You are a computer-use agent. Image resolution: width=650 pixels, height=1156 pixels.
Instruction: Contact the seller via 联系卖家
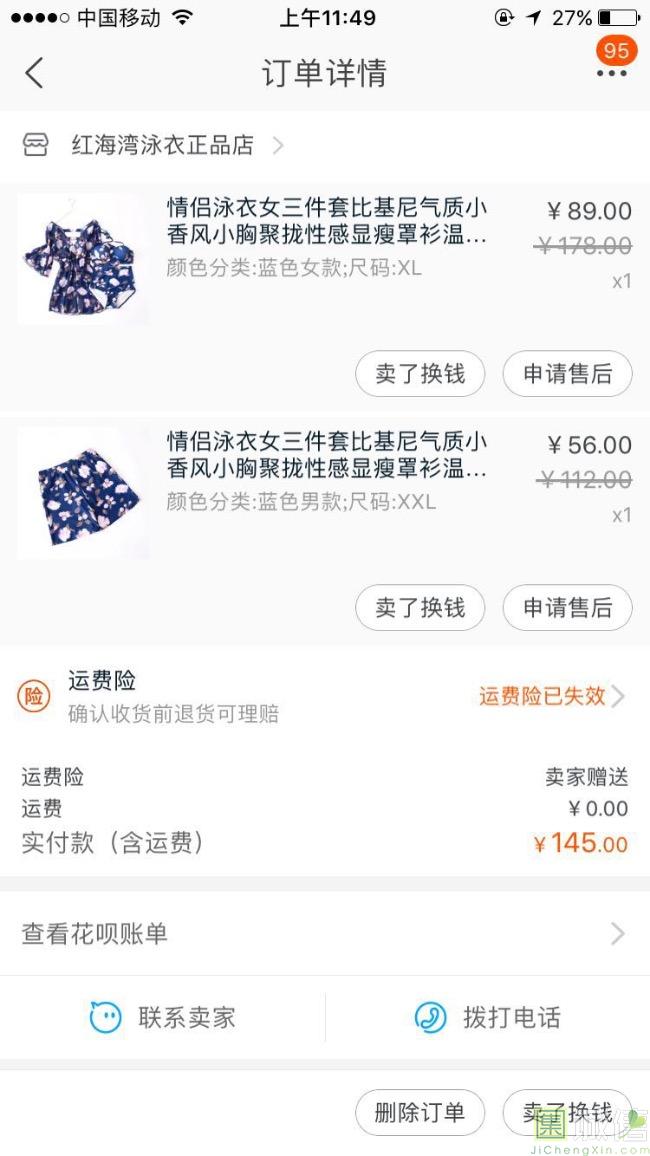(x=163, y=1018)
